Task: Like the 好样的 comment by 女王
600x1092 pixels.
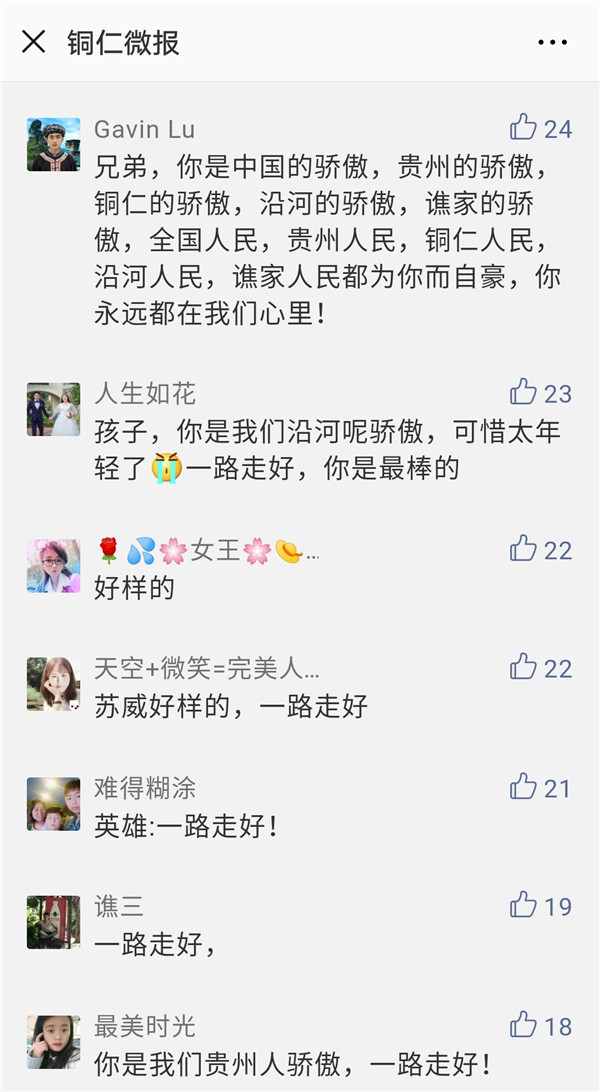Action: [524, 548]
